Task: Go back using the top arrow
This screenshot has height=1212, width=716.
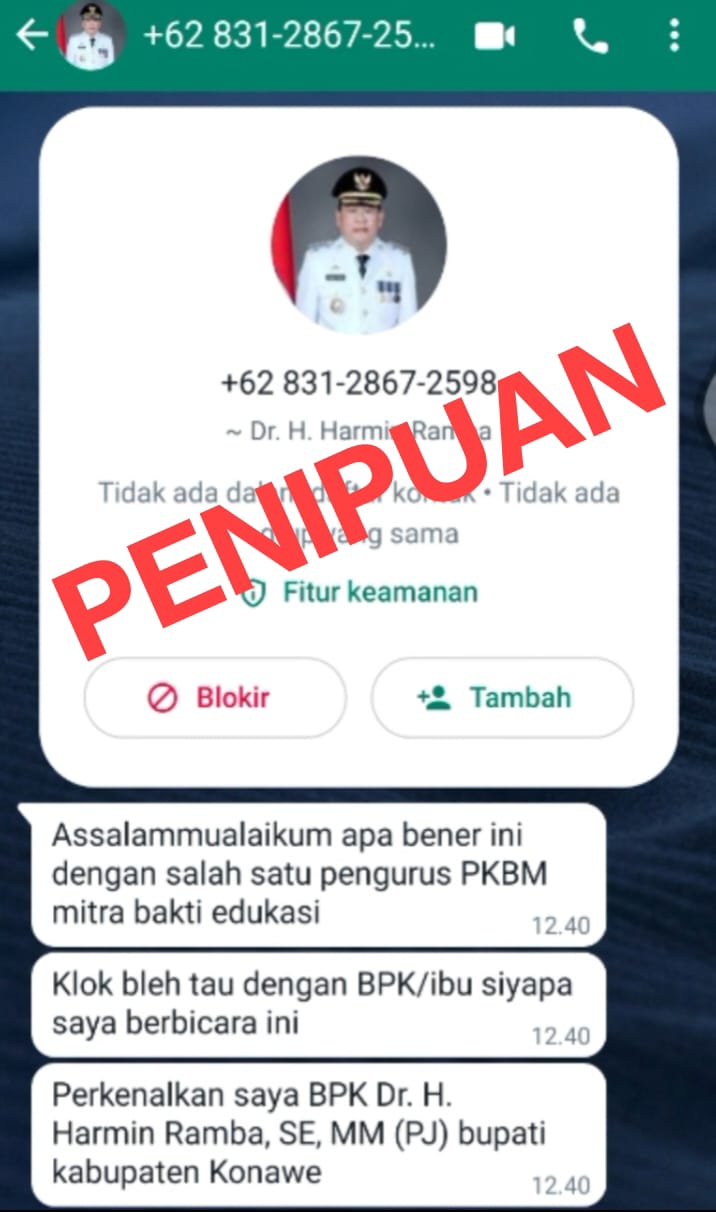Action: (x=31, y=36)
